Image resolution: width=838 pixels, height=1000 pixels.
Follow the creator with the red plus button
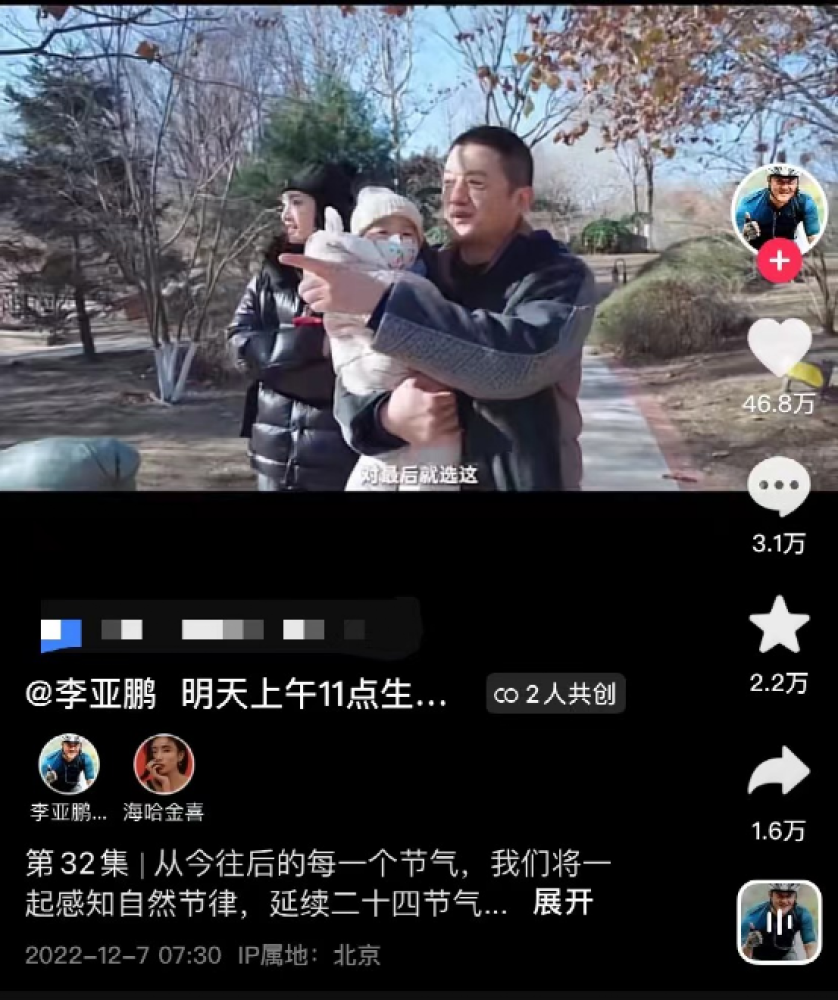pyautogui.click(x=779, y=263)
